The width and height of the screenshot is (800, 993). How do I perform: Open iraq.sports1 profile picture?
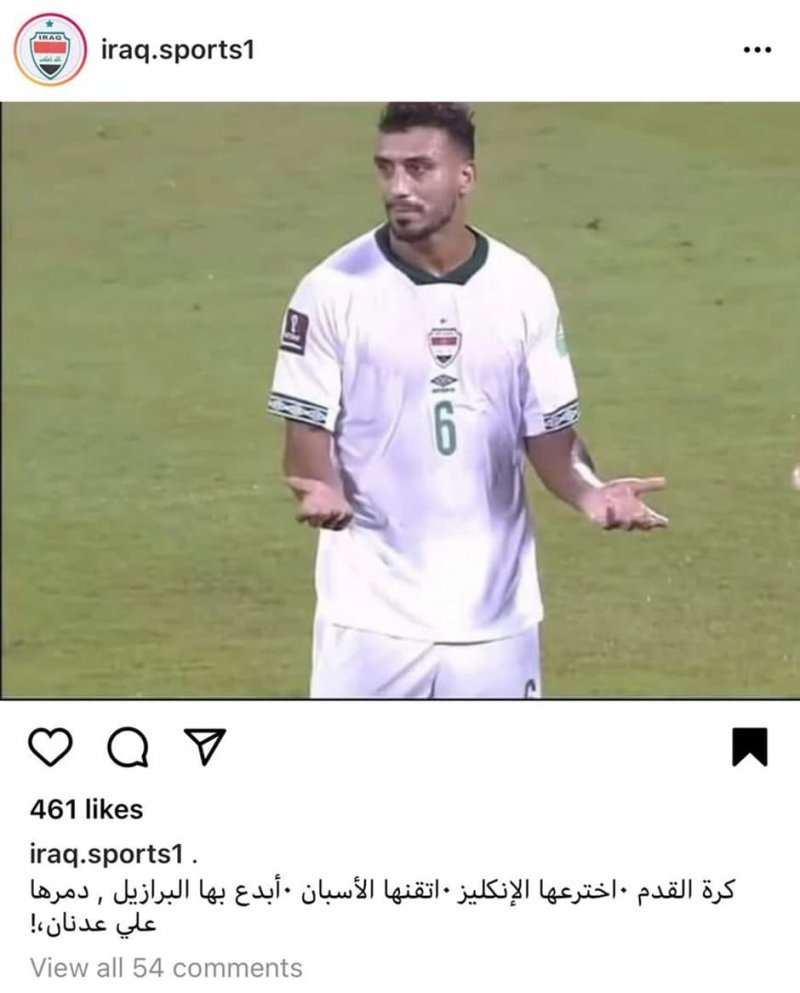click(x=50, y=49)
